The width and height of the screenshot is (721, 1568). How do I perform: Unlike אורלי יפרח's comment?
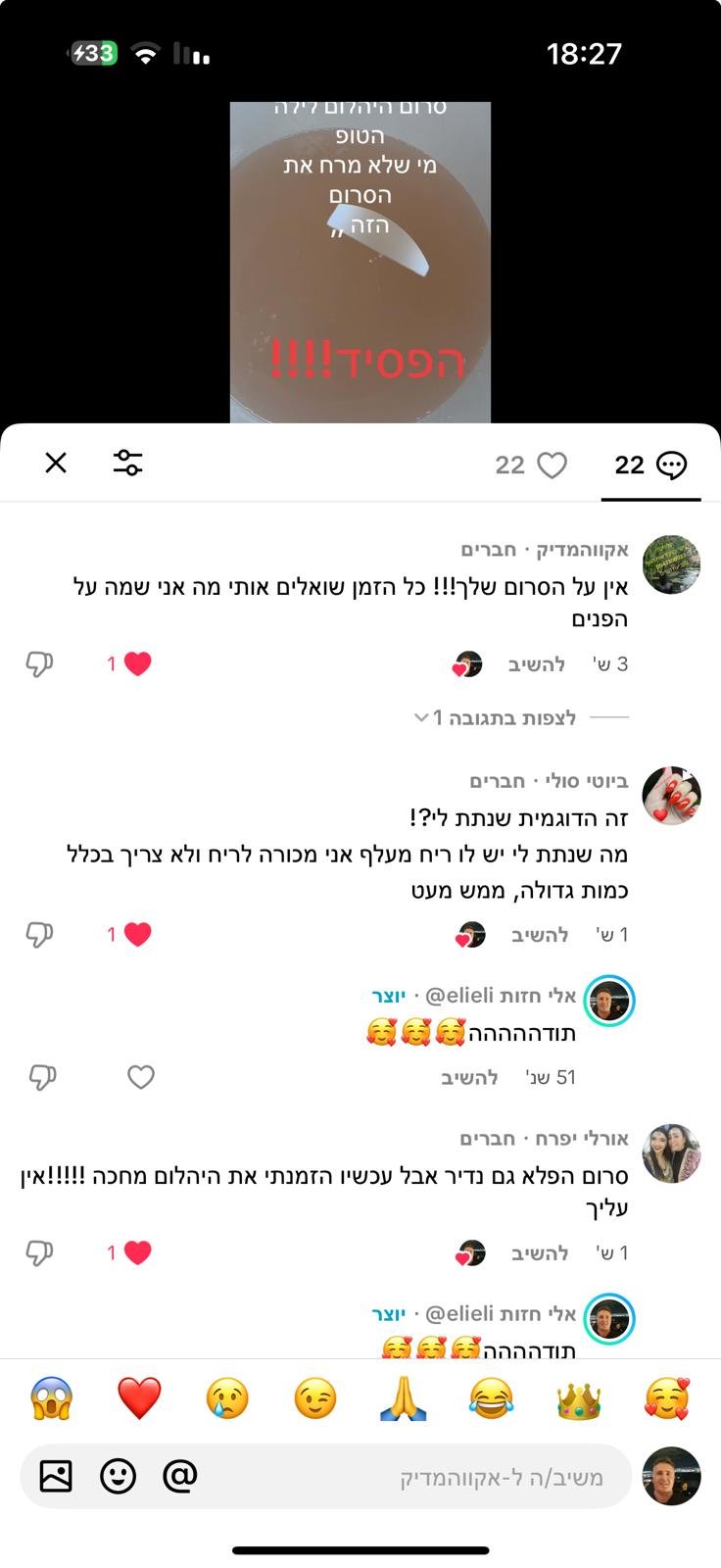[137, 1252]
